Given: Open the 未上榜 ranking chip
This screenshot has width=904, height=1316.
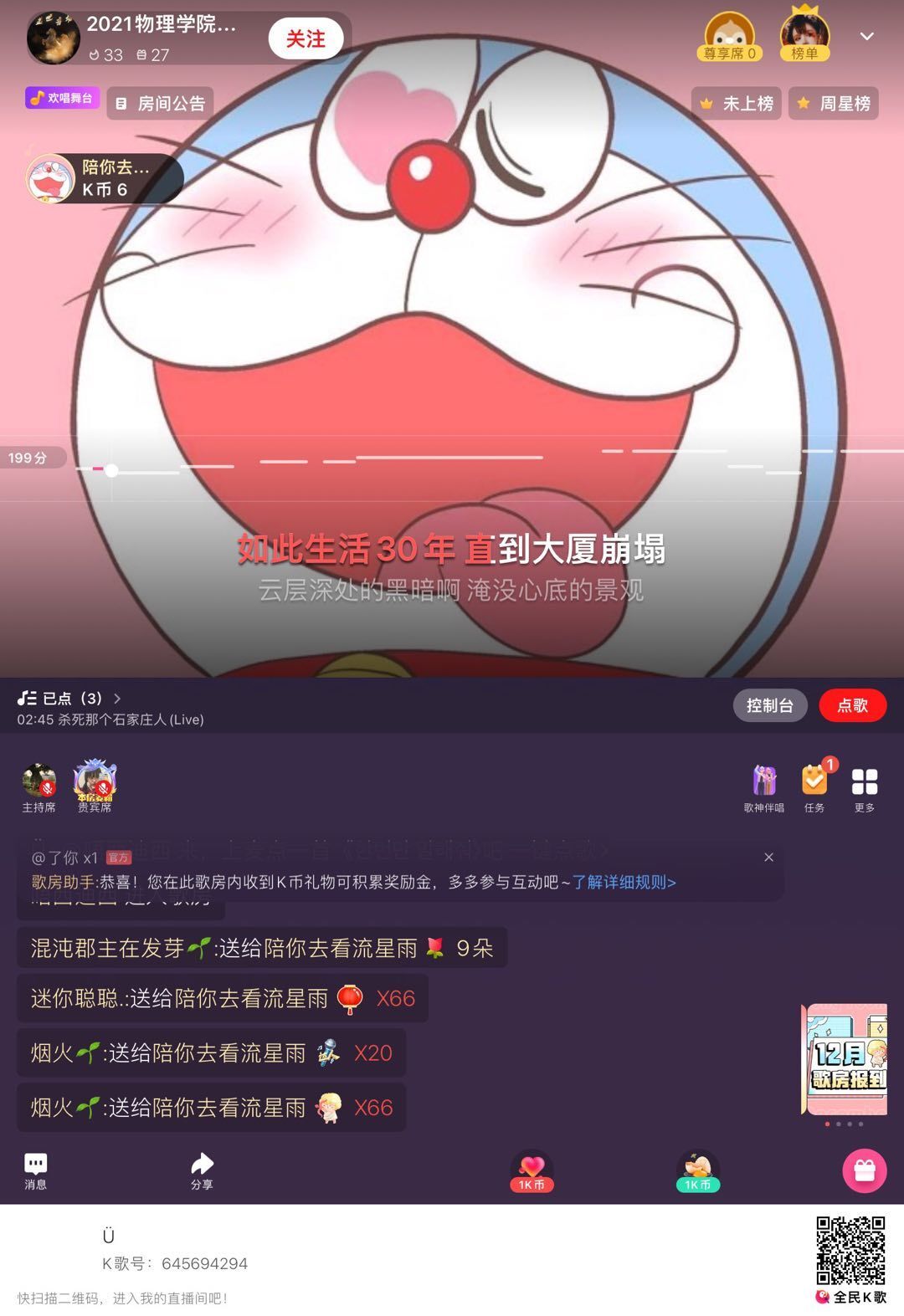Looking at the screenshot, I should point(737,104).
